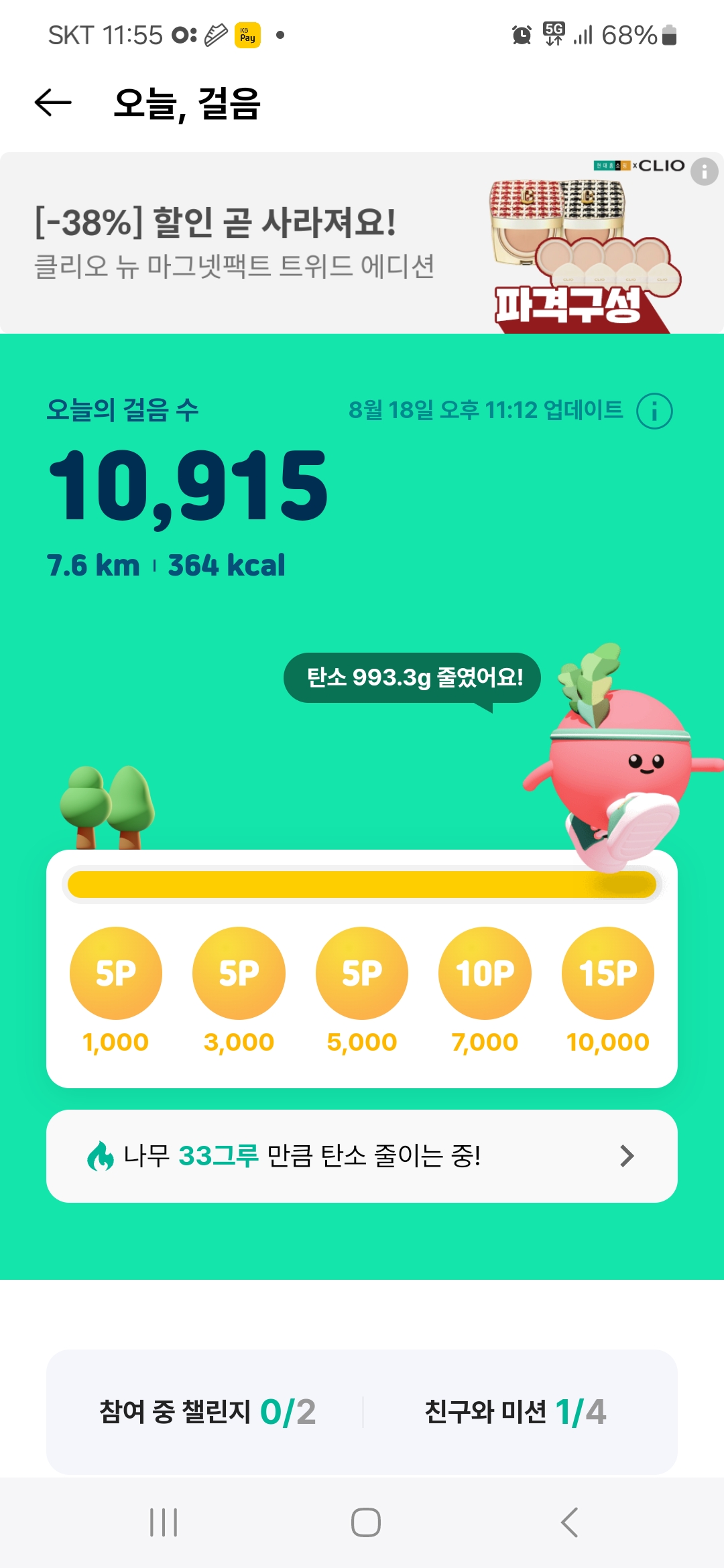Claim the 15P reward for 10,000 steps
Screen dimensions: 724x1568
point(607,973)
